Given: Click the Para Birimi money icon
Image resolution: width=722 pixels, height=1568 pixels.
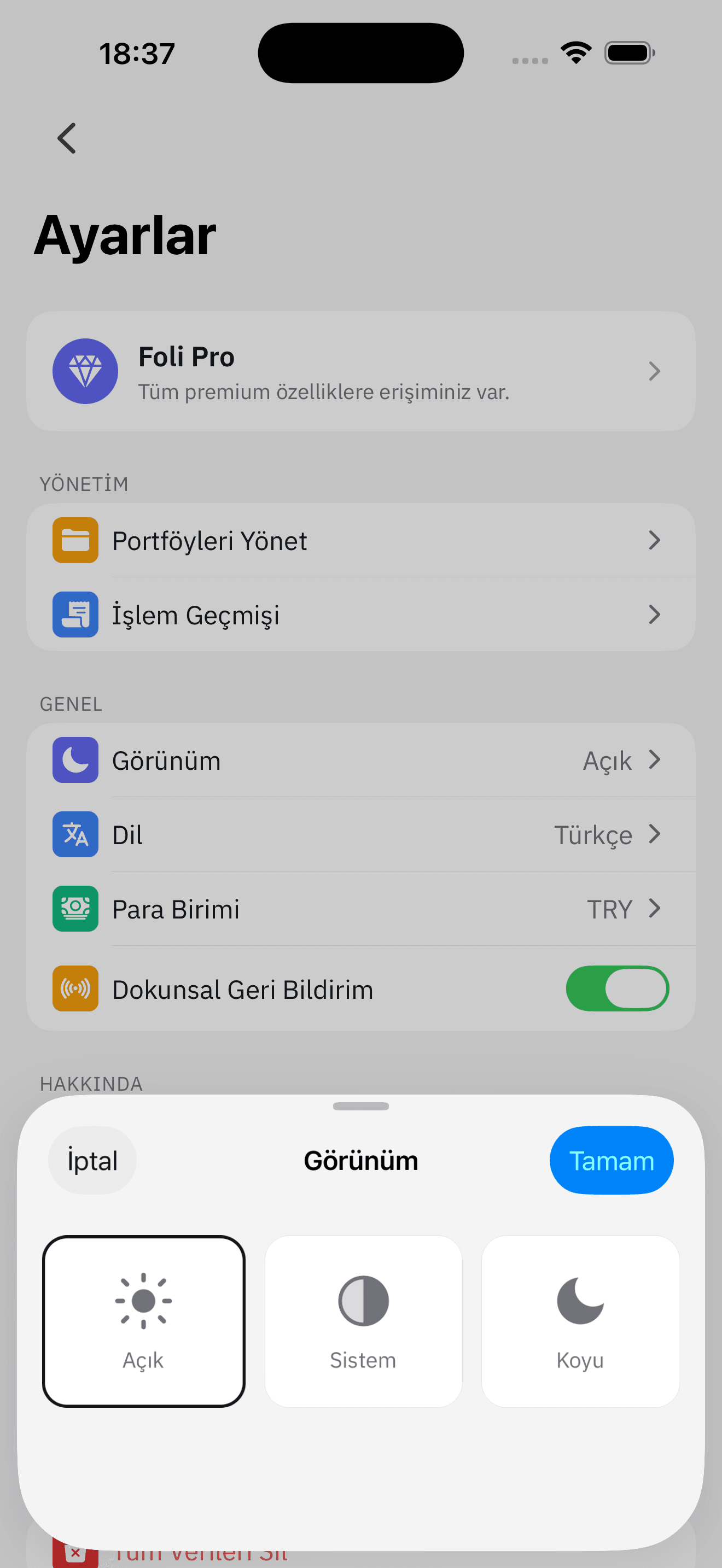Looking at the screenshot, I should click(x=75, y=909).
